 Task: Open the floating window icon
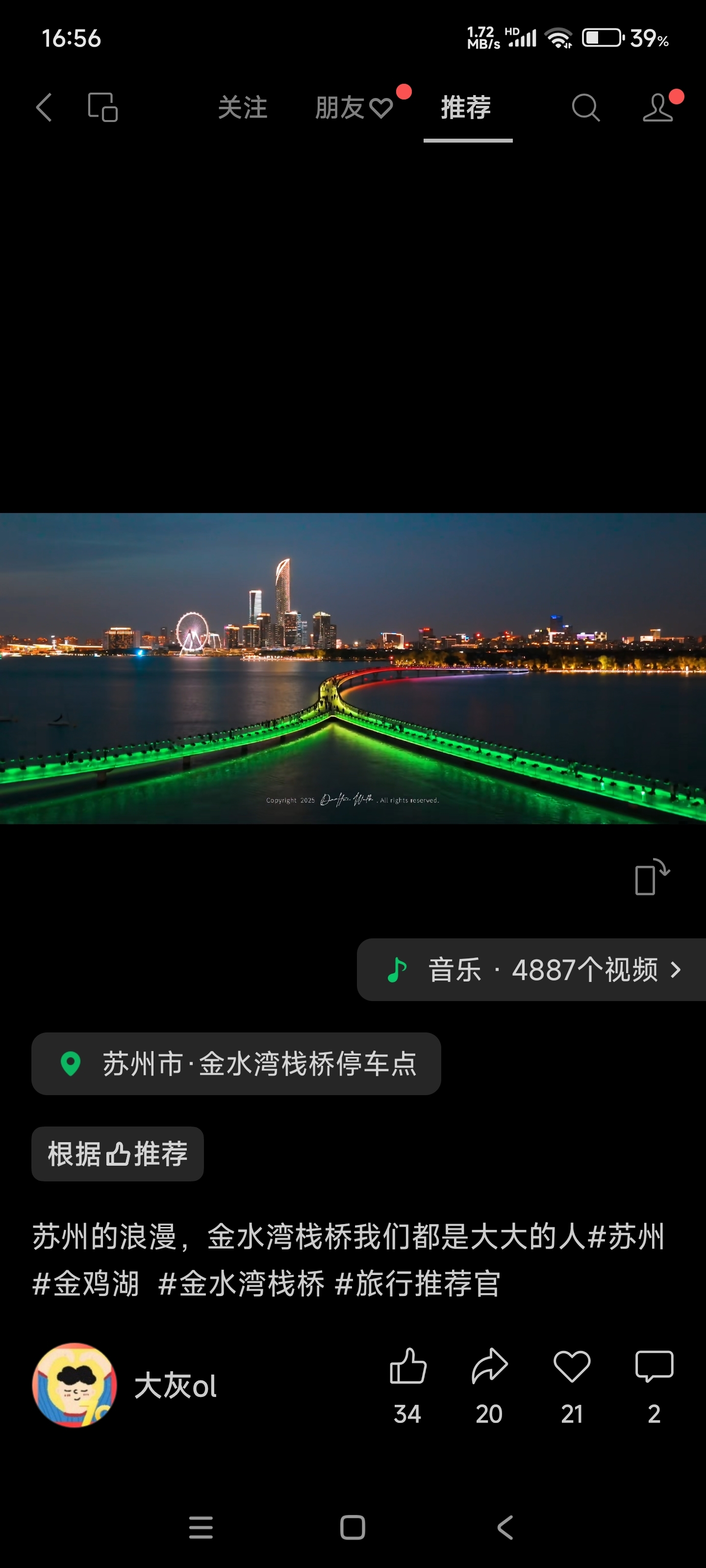103,108
